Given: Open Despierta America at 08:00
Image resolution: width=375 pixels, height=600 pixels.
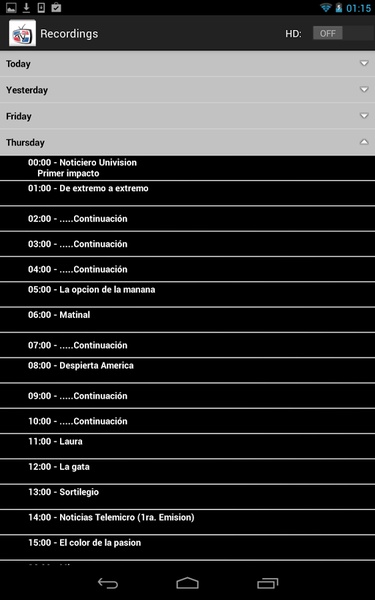Looking at the screenshot, I should [188, 370].
